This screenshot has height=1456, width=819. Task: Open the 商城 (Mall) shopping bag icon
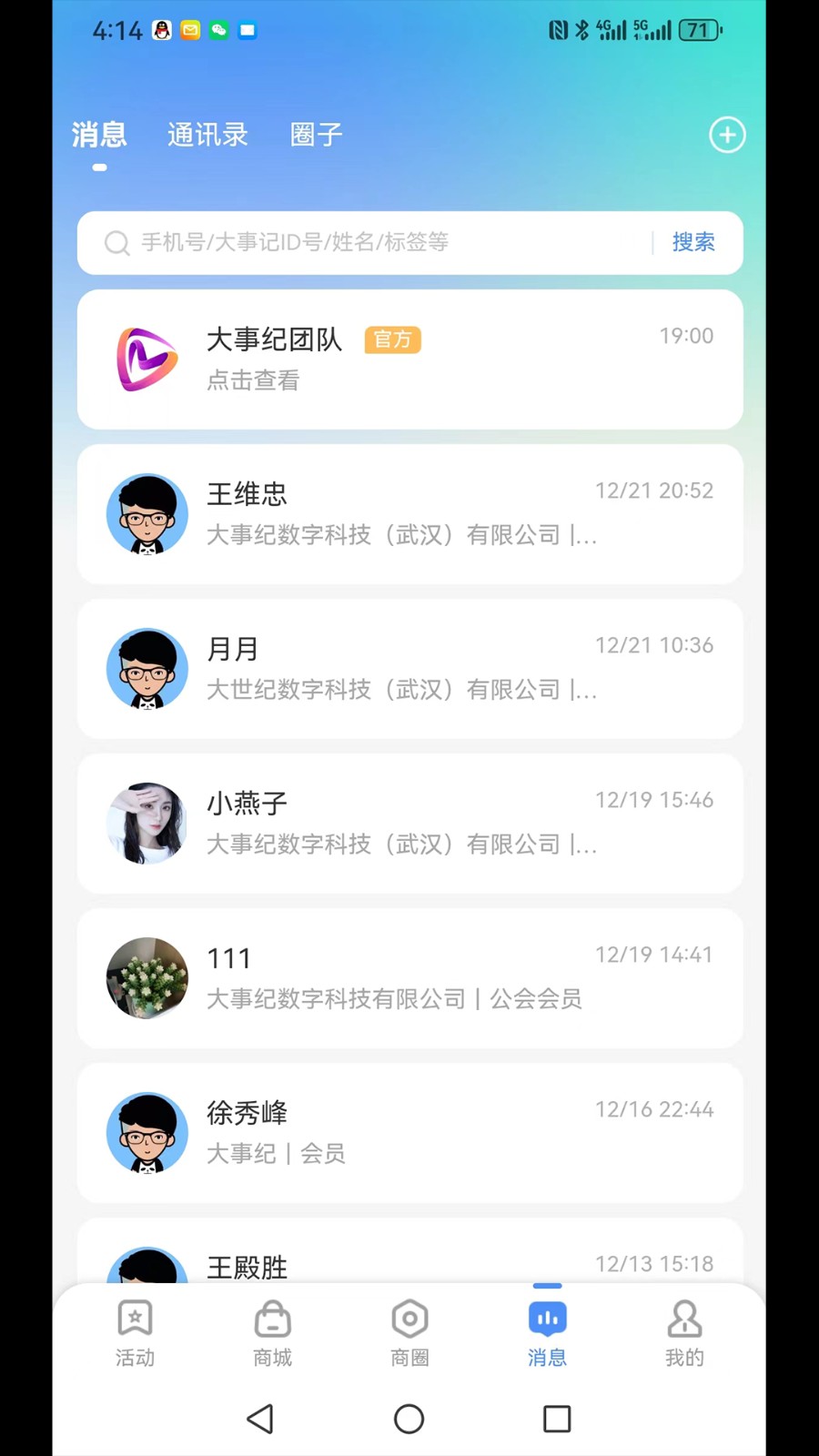(271, 1330)
